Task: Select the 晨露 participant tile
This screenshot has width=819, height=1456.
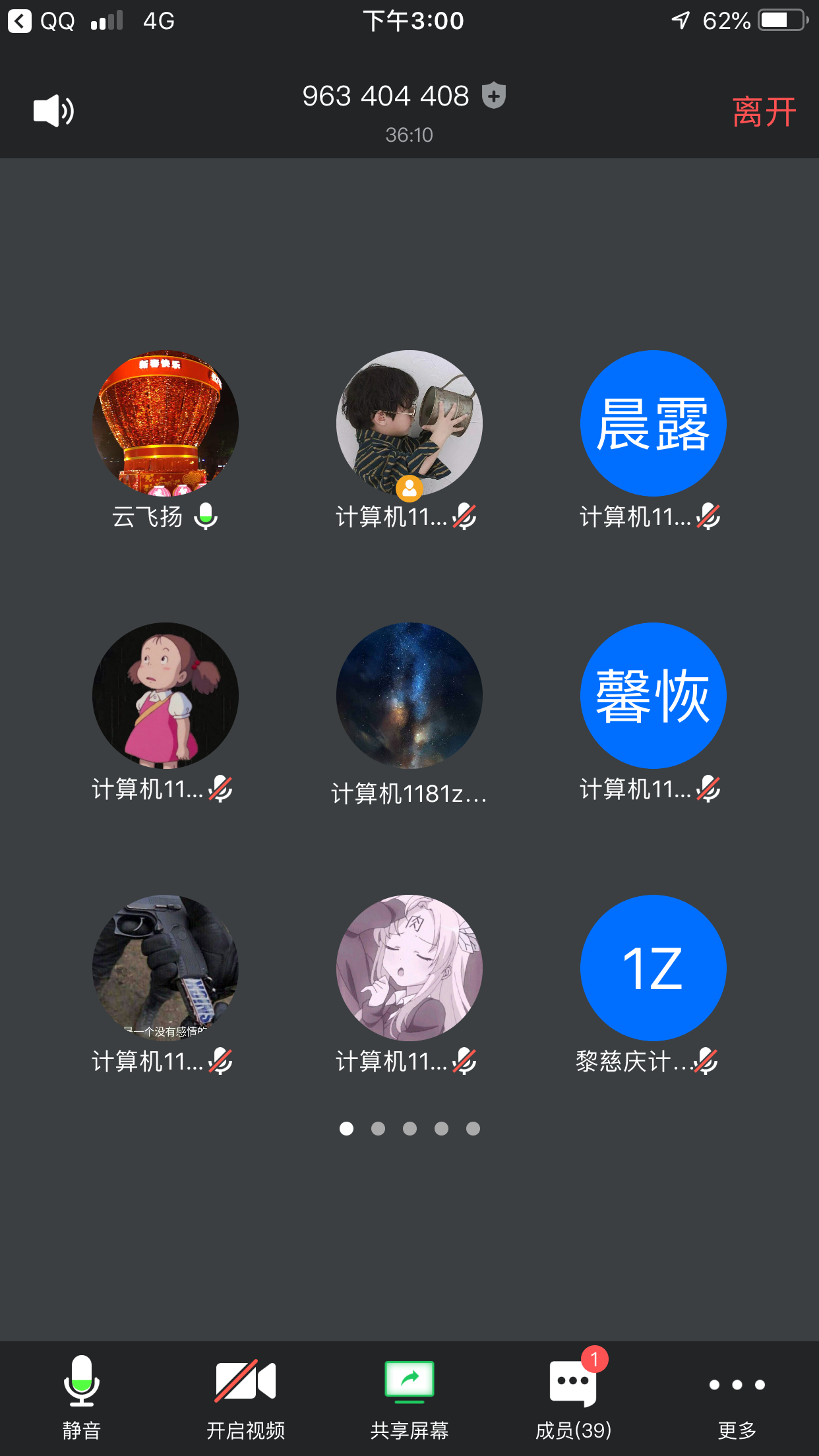Action: click(x=653, y=423)
